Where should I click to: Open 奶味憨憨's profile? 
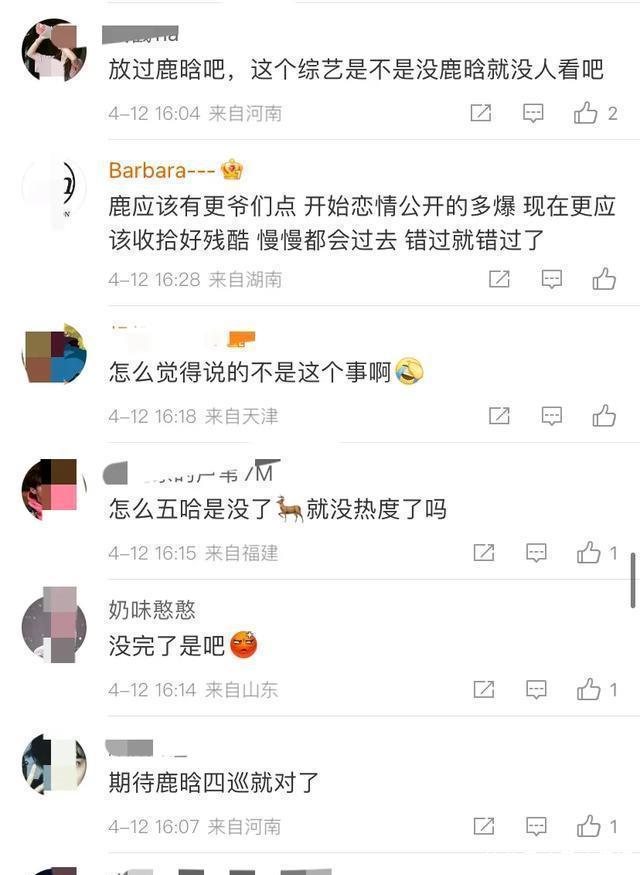coord(152,610)
